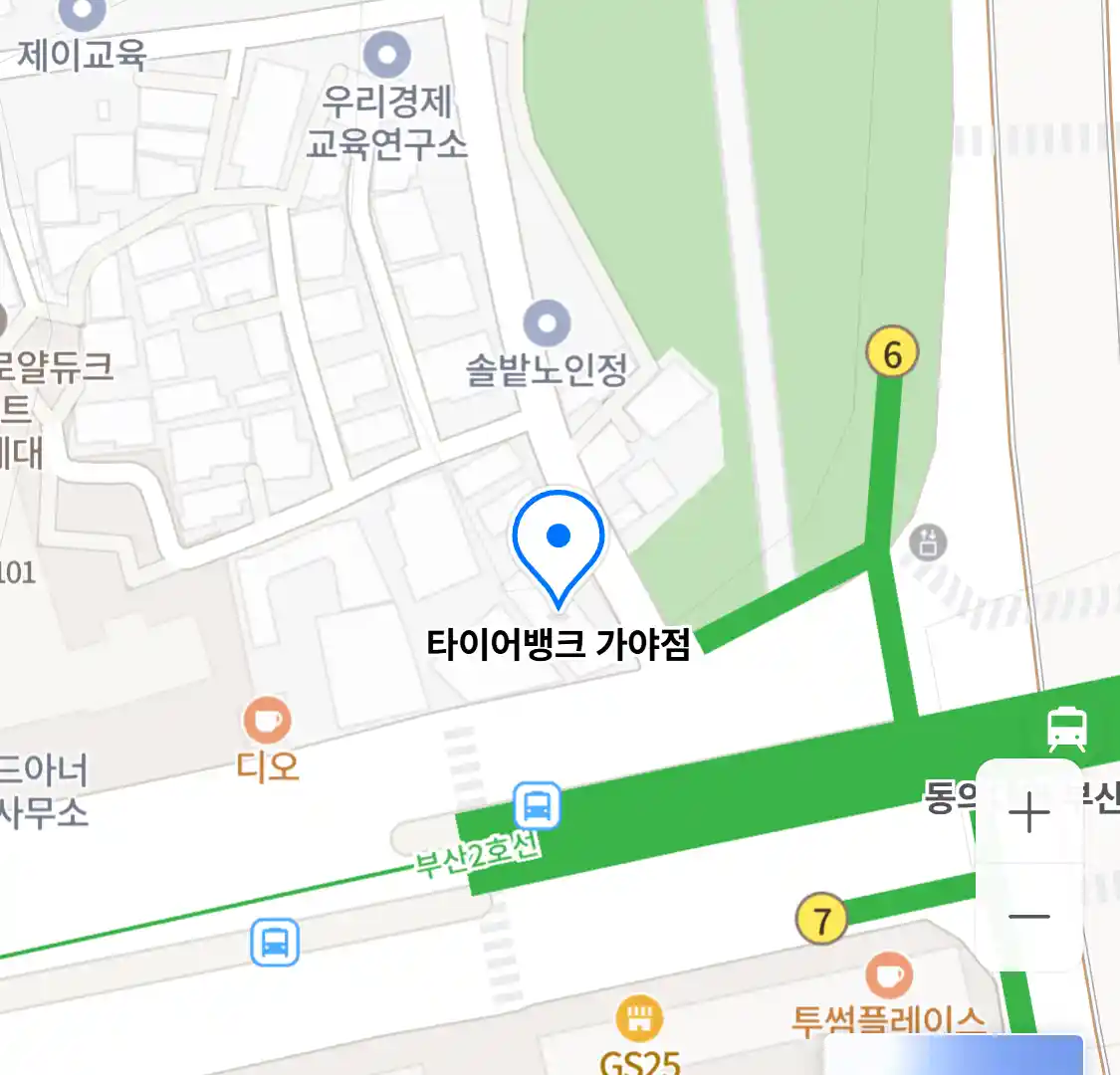
Task: Select the subway station train icon
Action: click(1066, 729)
